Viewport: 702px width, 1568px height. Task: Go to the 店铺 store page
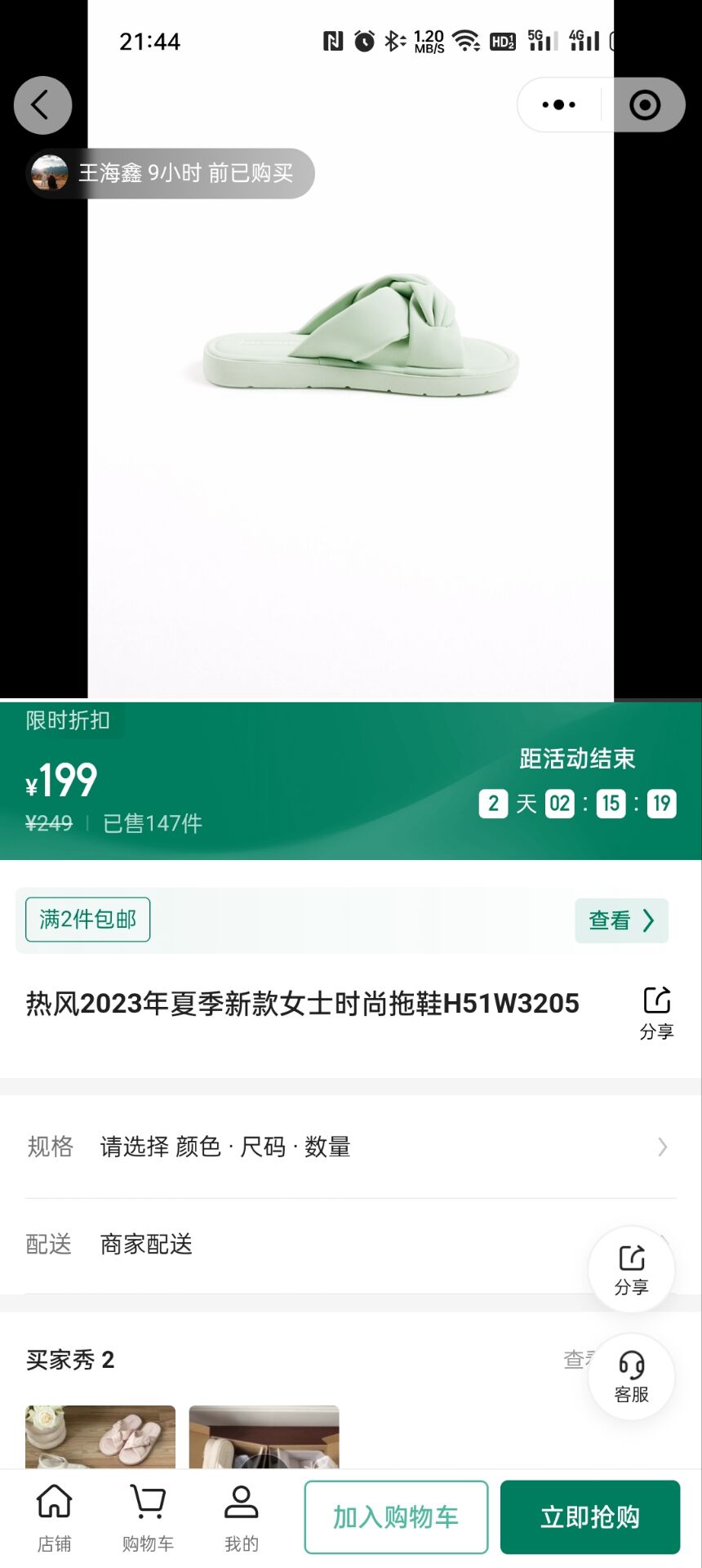[54, 1517]
